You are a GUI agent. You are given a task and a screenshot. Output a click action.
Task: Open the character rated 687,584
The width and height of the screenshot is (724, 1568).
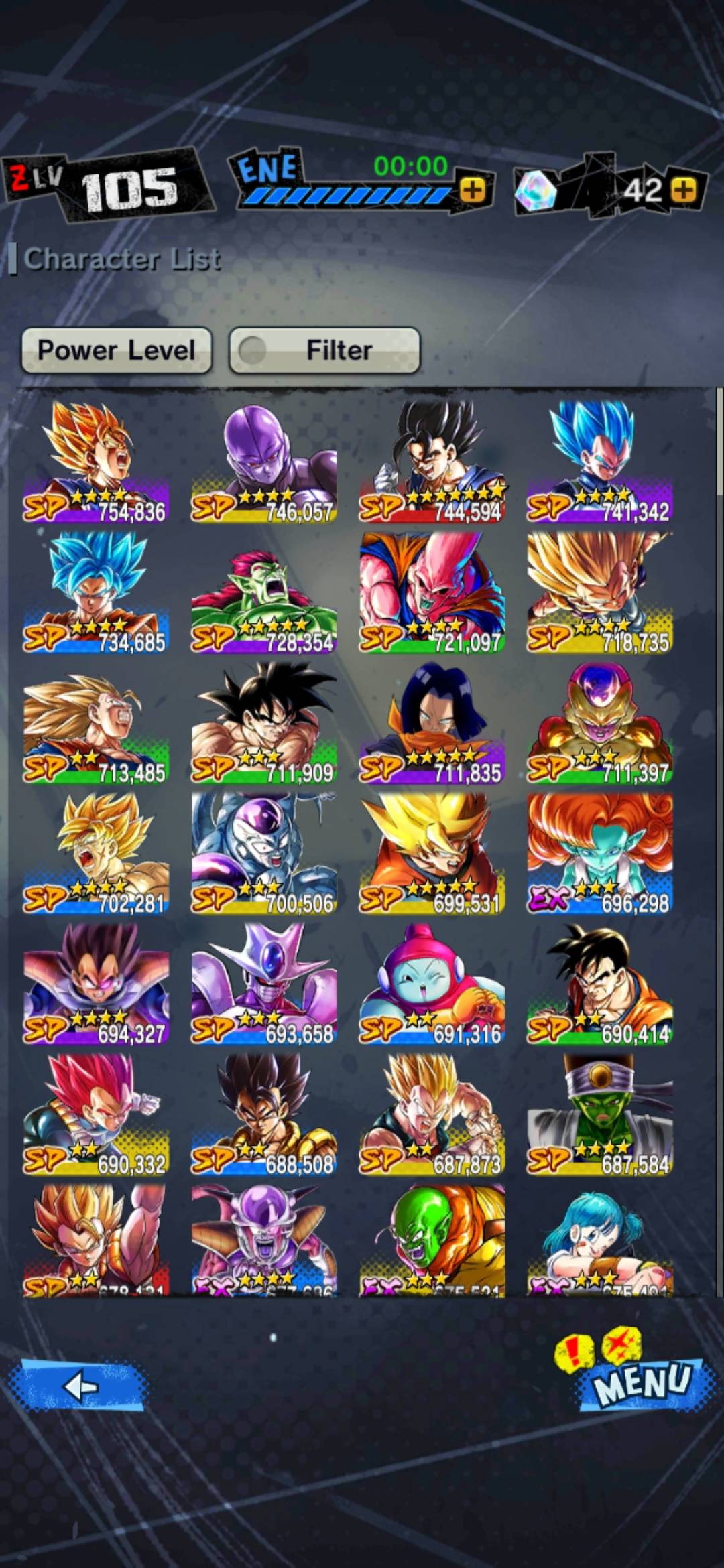tap(600, 1114)
